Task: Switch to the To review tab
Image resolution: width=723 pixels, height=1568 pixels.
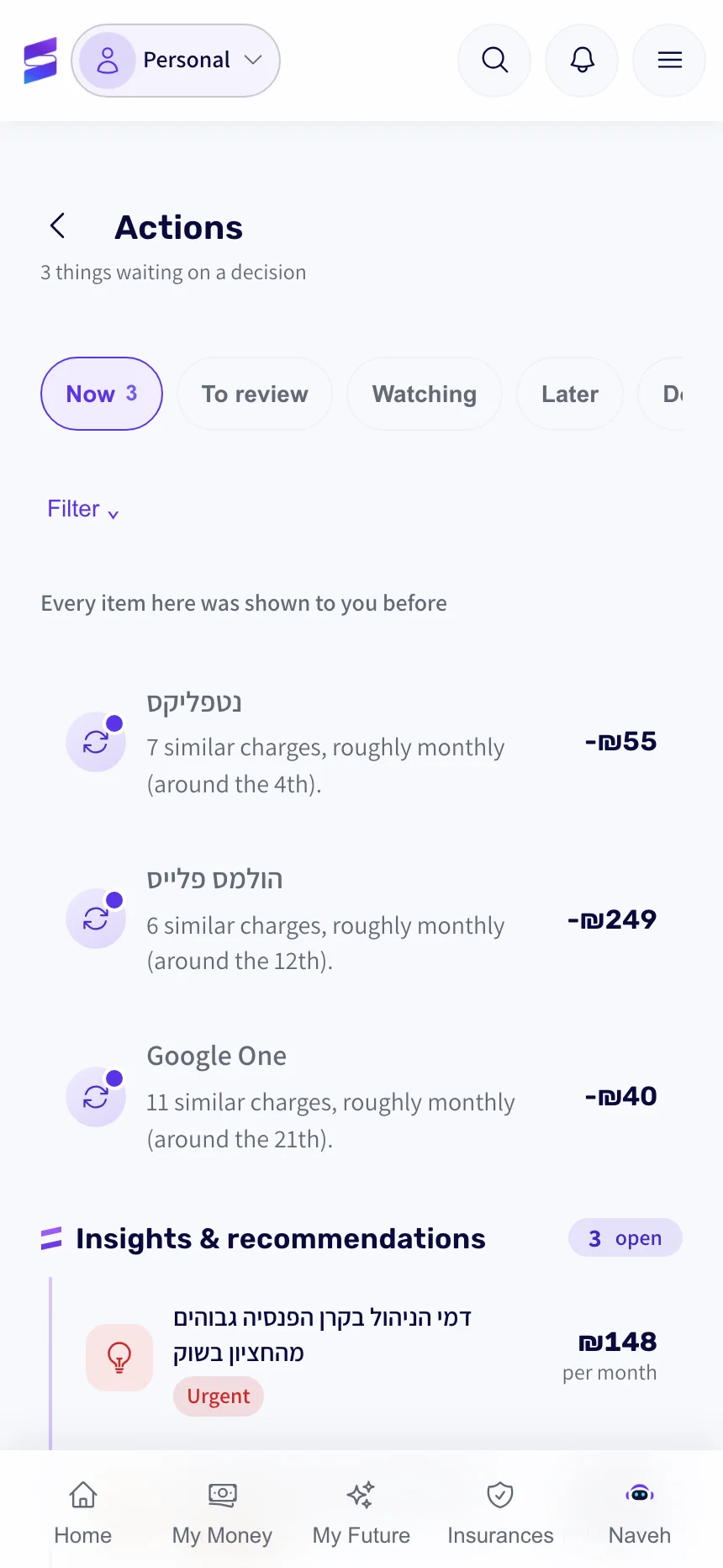Action: click(255, 394)
